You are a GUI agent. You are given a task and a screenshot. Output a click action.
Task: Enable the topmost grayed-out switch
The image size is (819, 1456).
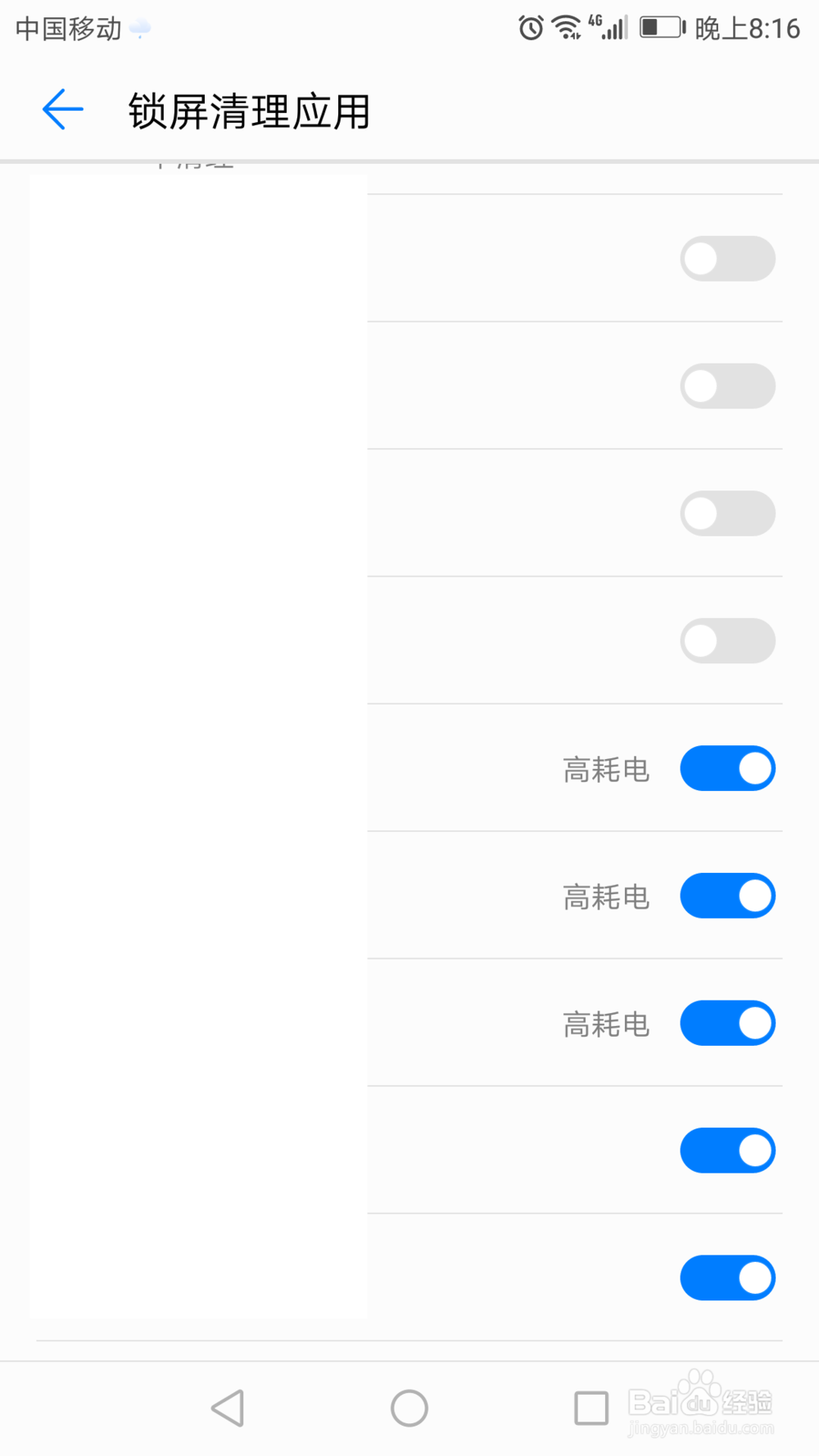[727, 258]
